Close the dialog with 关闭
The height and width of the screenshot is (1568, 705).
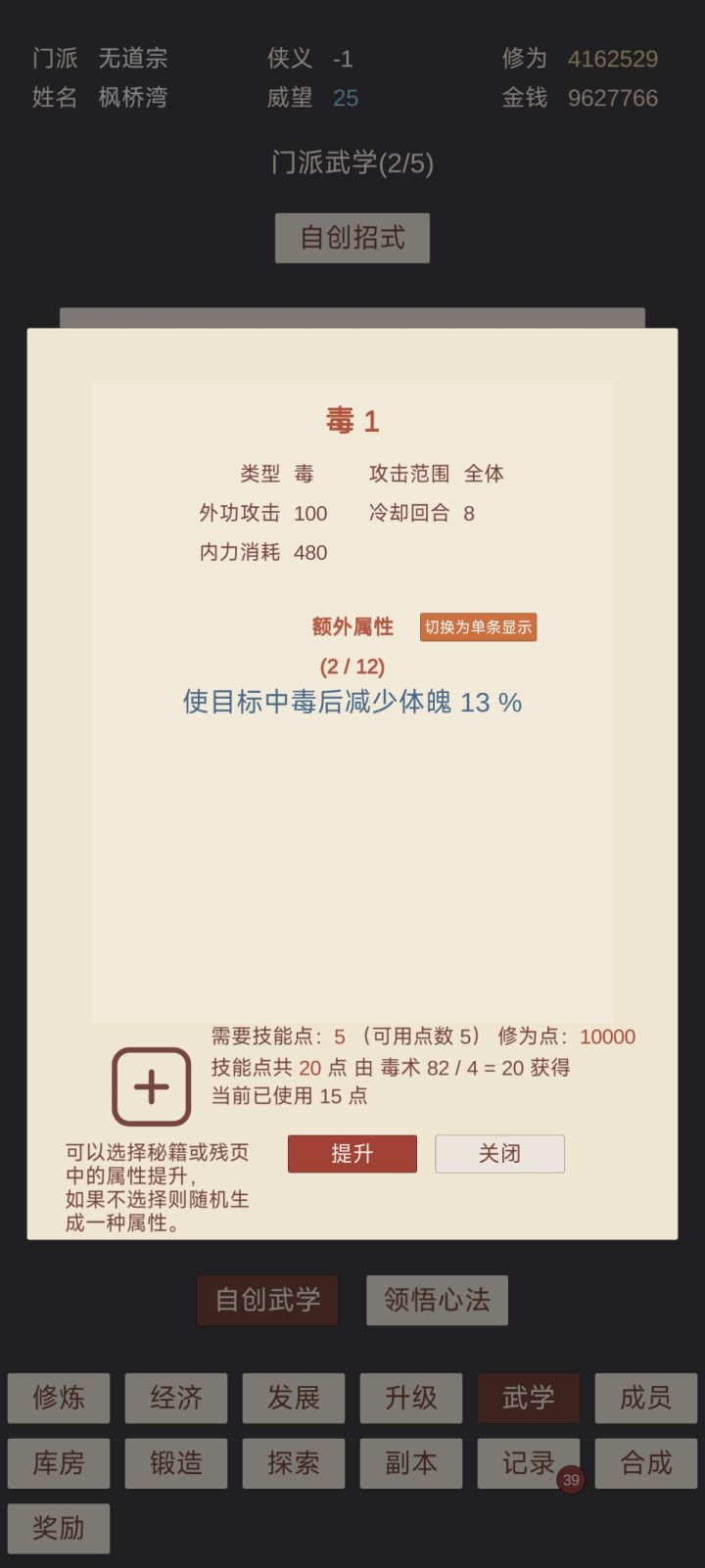point(499,1154)
